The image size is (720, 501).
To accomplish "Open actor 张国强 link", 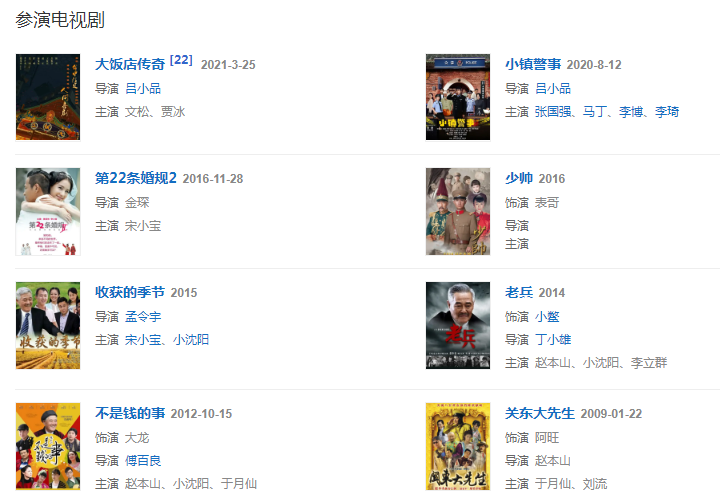I will (554, 111).
